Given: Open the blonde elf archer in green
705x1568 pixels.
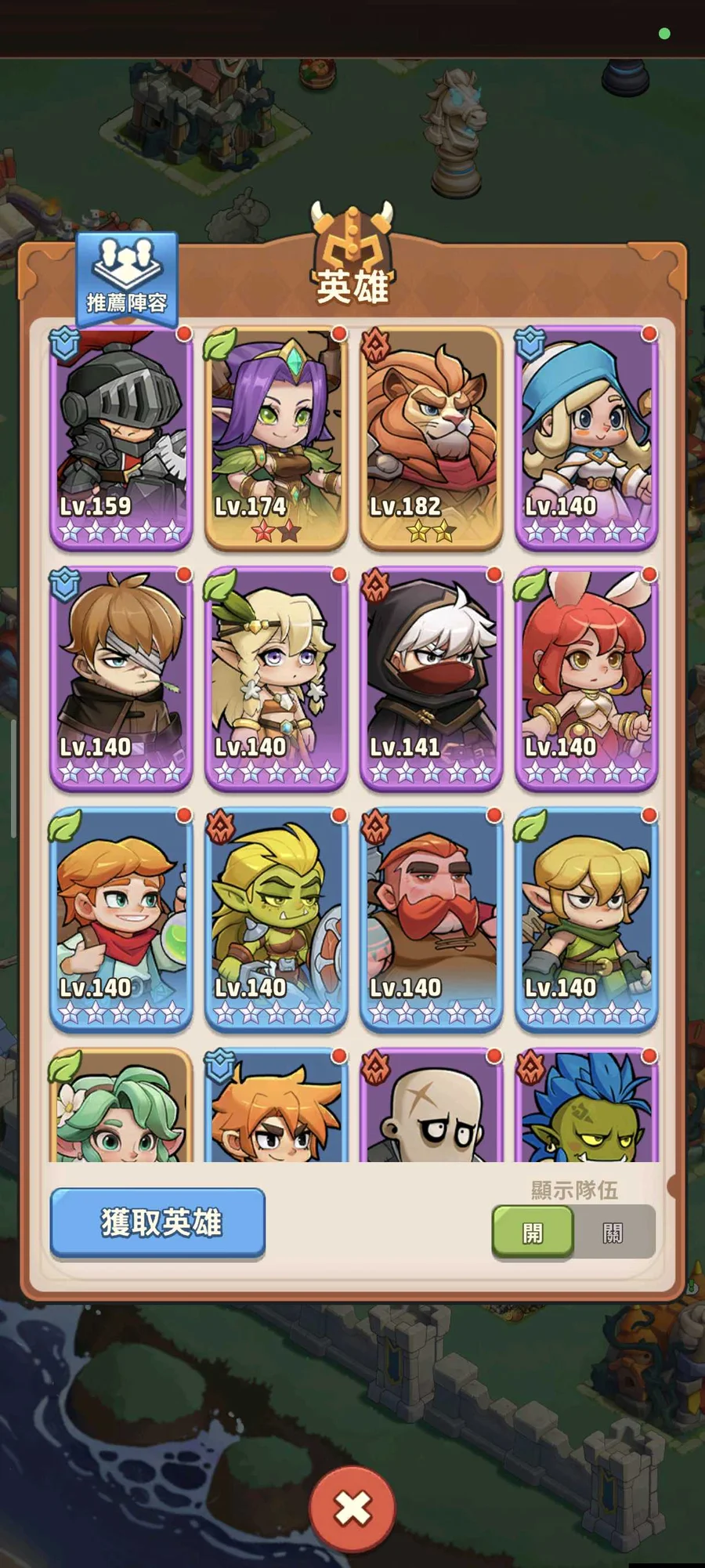Looking at the screenshot, I should 586,918.
